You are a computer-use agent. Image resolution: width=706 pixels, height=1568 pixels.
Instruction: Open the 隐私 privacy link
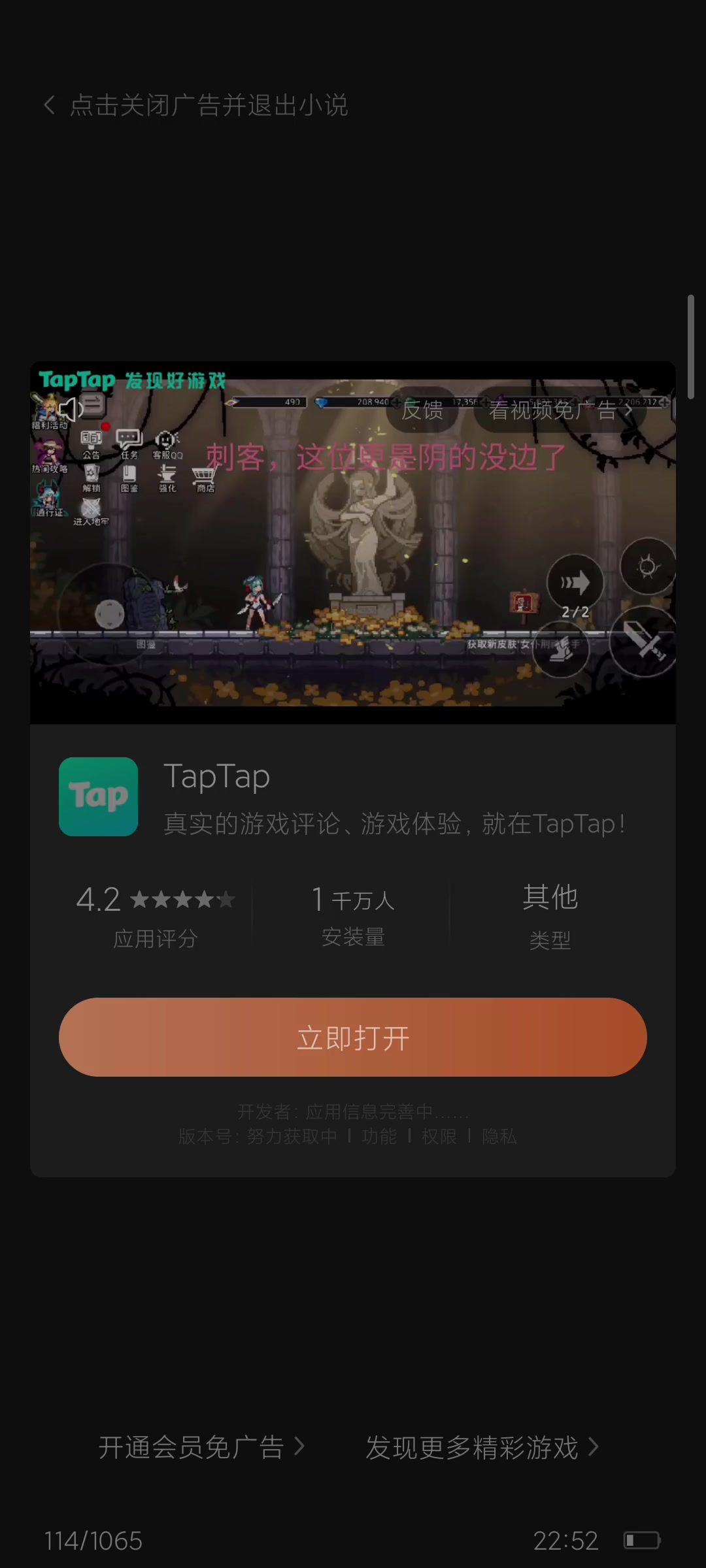pyautogui.click(x=499, y=1137)
